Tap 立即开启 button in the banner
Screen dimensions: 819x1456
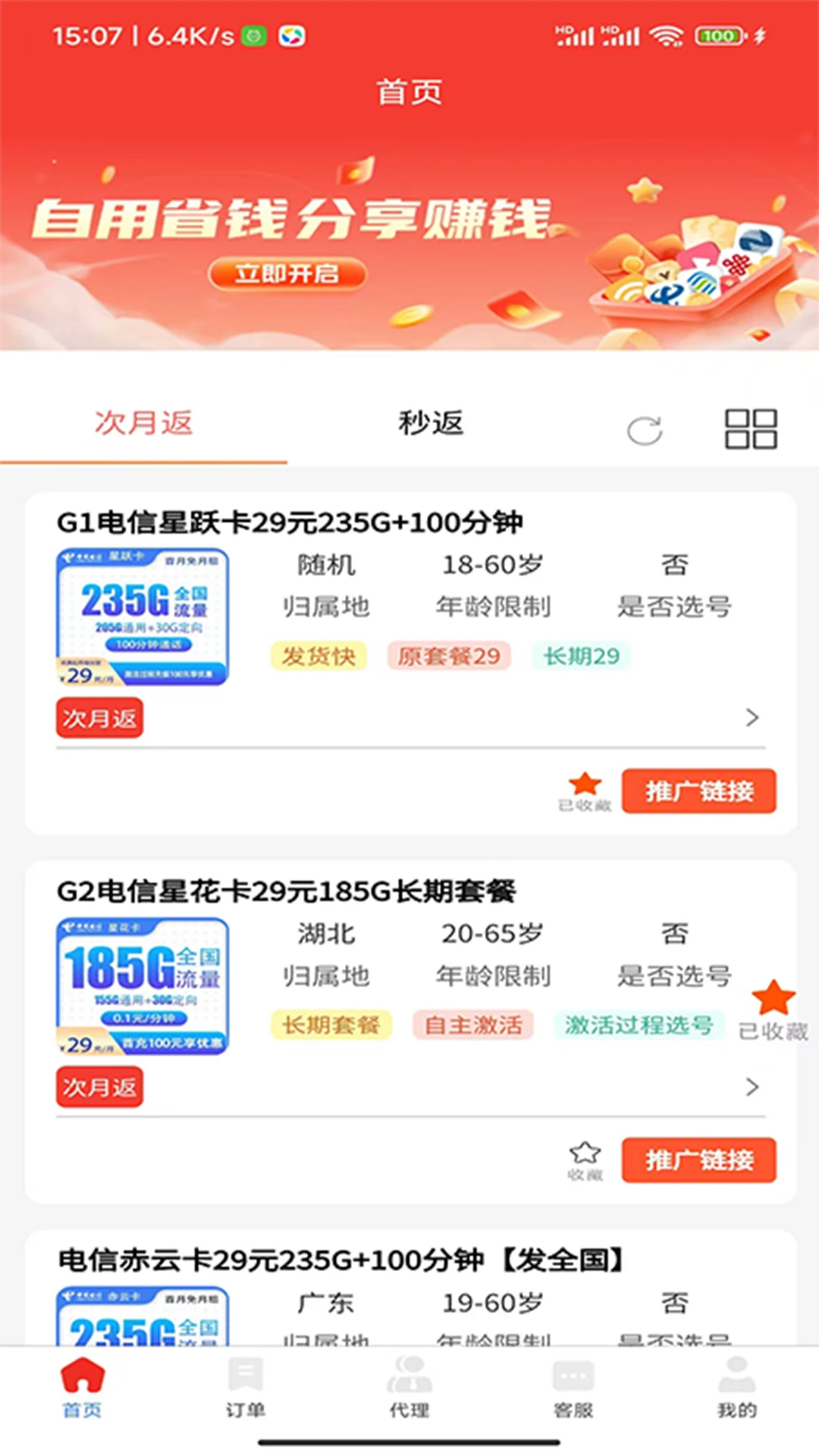click(x=287, y=275)
